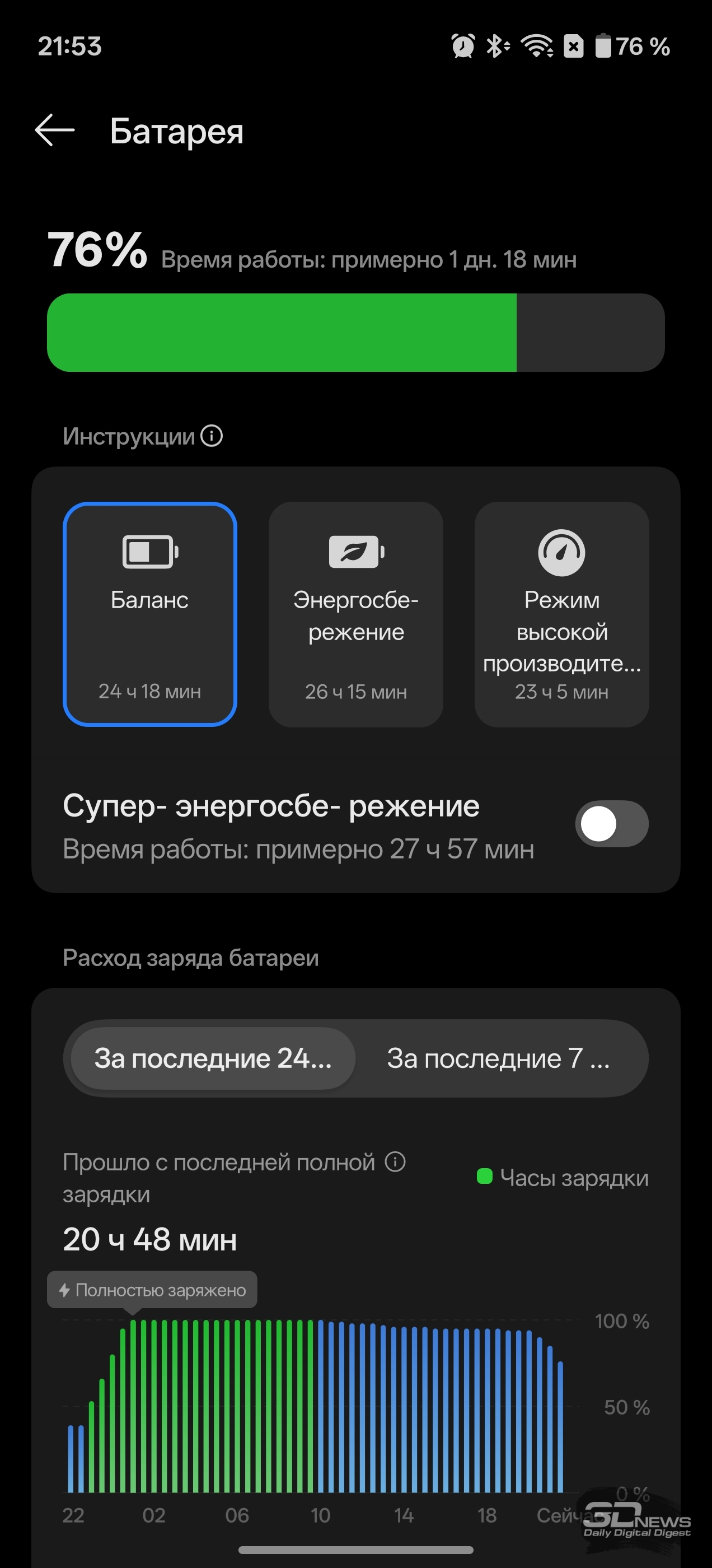Go back from the Батарея screen
The height and width of the screenshot is (1568, 712).
[x=55, y=130]
